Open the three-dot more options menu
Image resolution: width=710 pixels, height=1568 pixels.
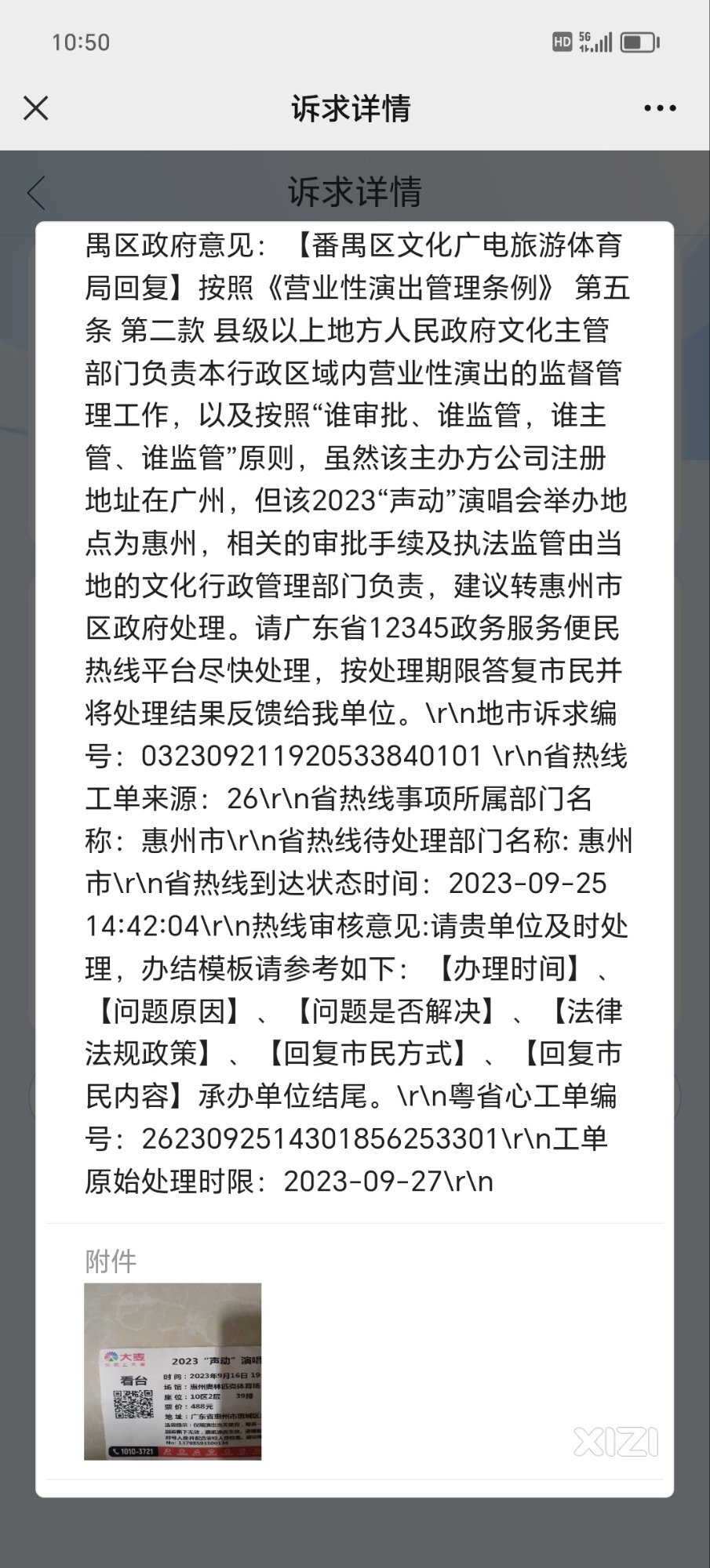(660, 108)
